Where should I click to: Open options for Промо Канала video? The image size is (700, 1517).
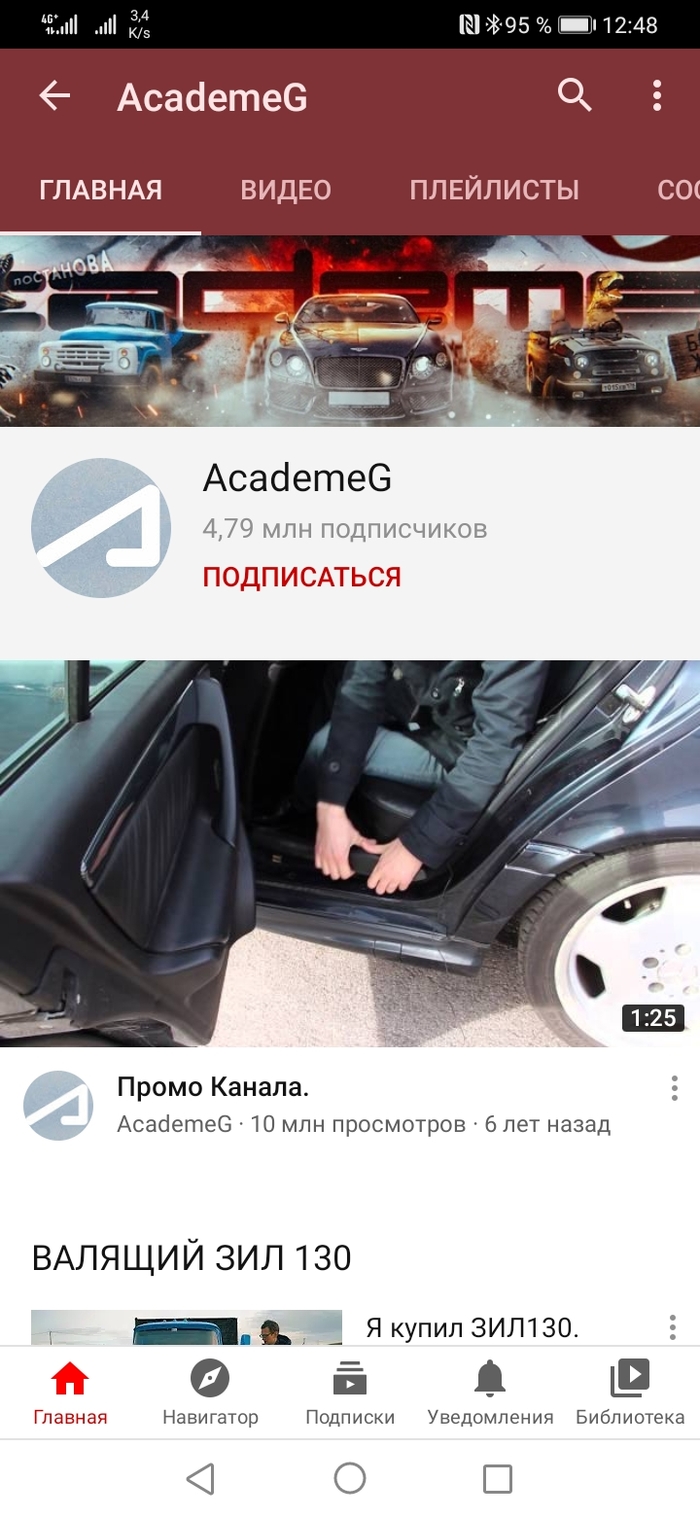tap(674, 1089)
